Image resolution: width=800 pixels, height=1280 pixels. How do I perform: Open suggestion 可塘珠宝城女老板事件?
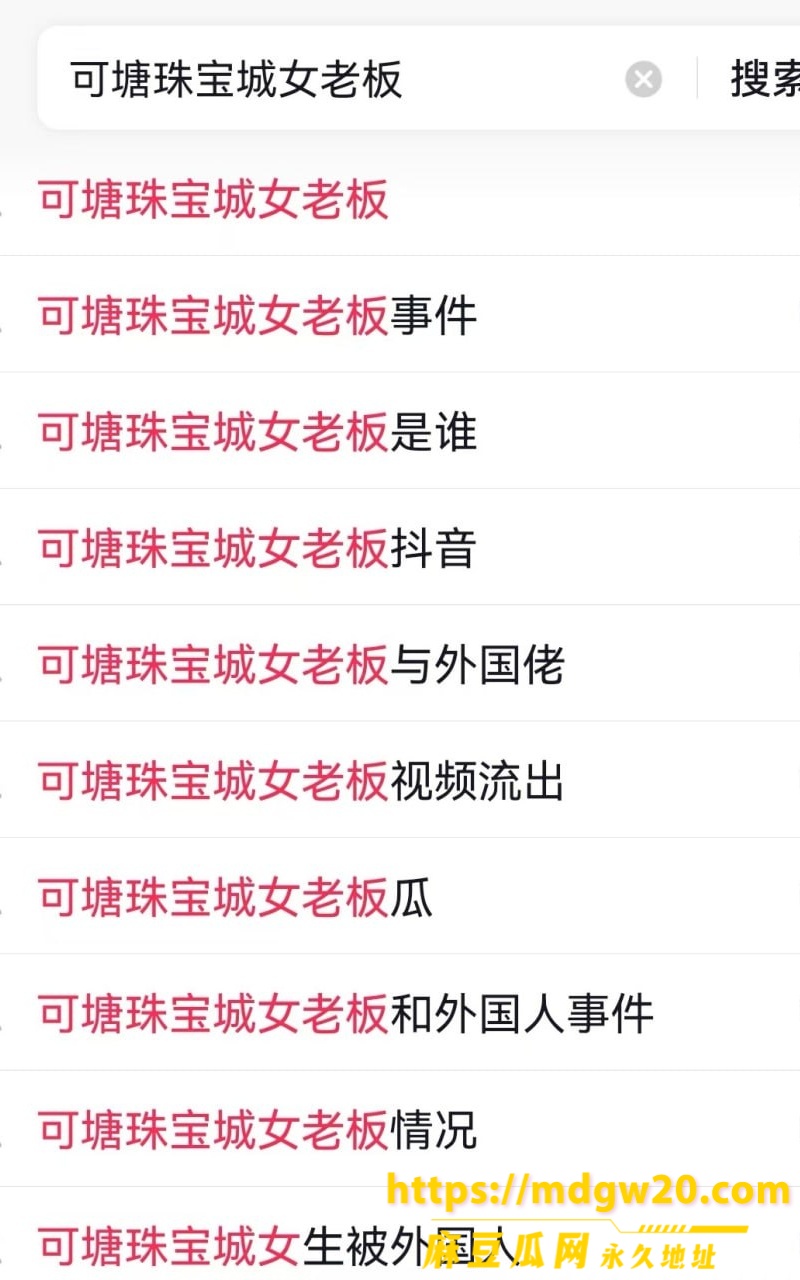point(400,315)
